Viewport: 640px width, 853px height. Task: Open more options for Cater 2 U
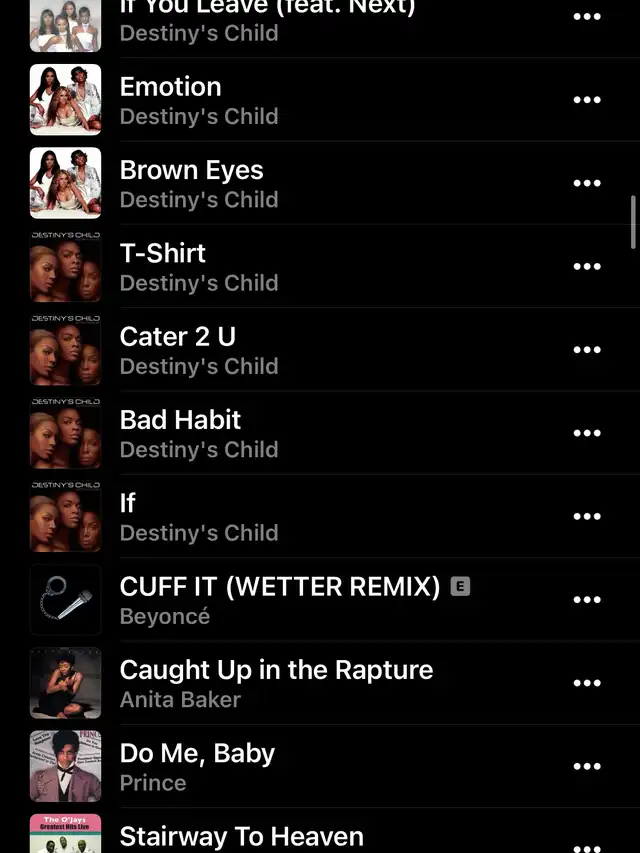coord(586,350)
